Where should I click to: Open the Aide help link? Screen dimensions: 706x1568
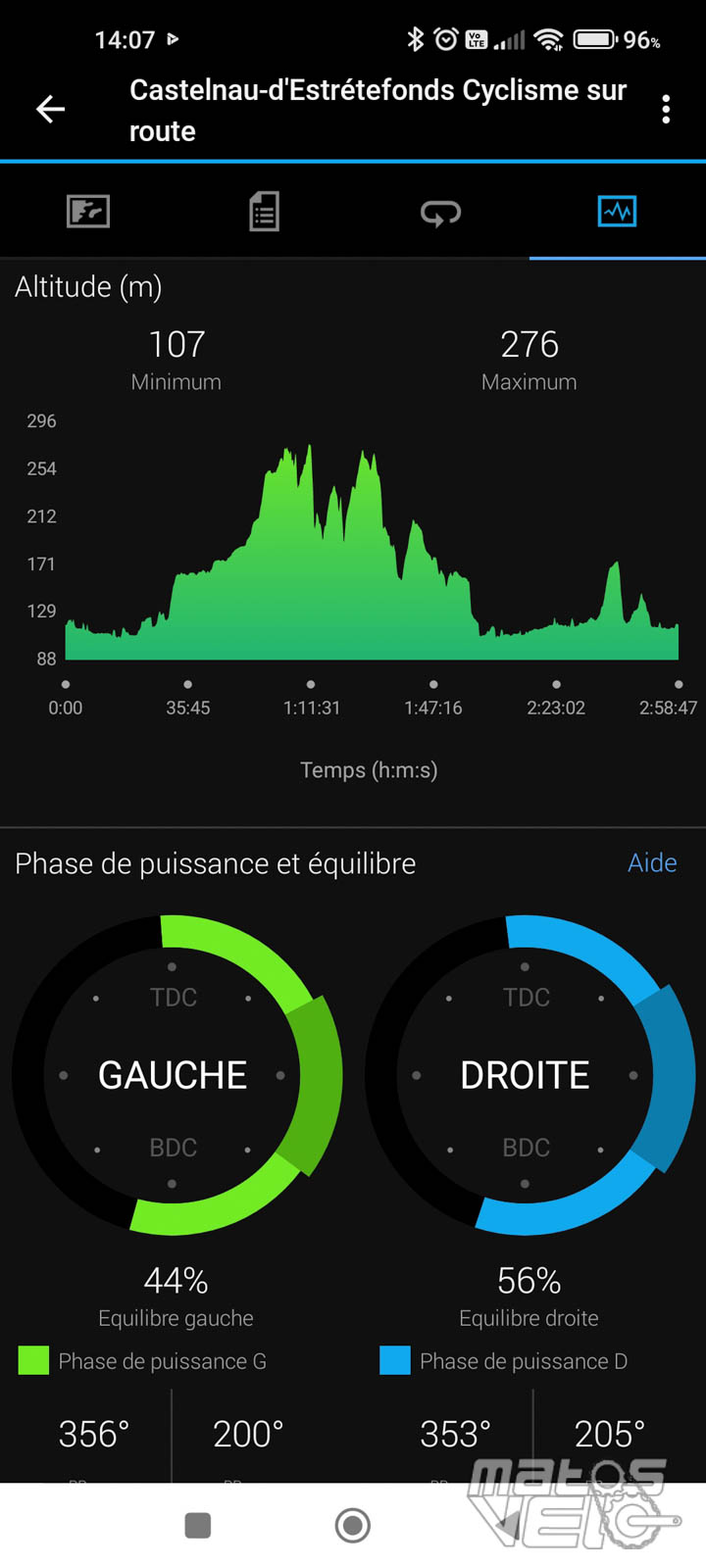coord(652,862)
